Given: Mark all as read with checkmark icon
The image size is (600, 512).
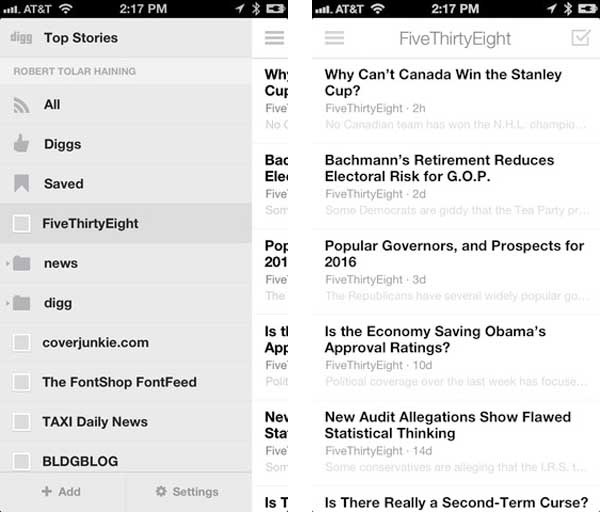Looking at the screenshot, I should point(580,38).
